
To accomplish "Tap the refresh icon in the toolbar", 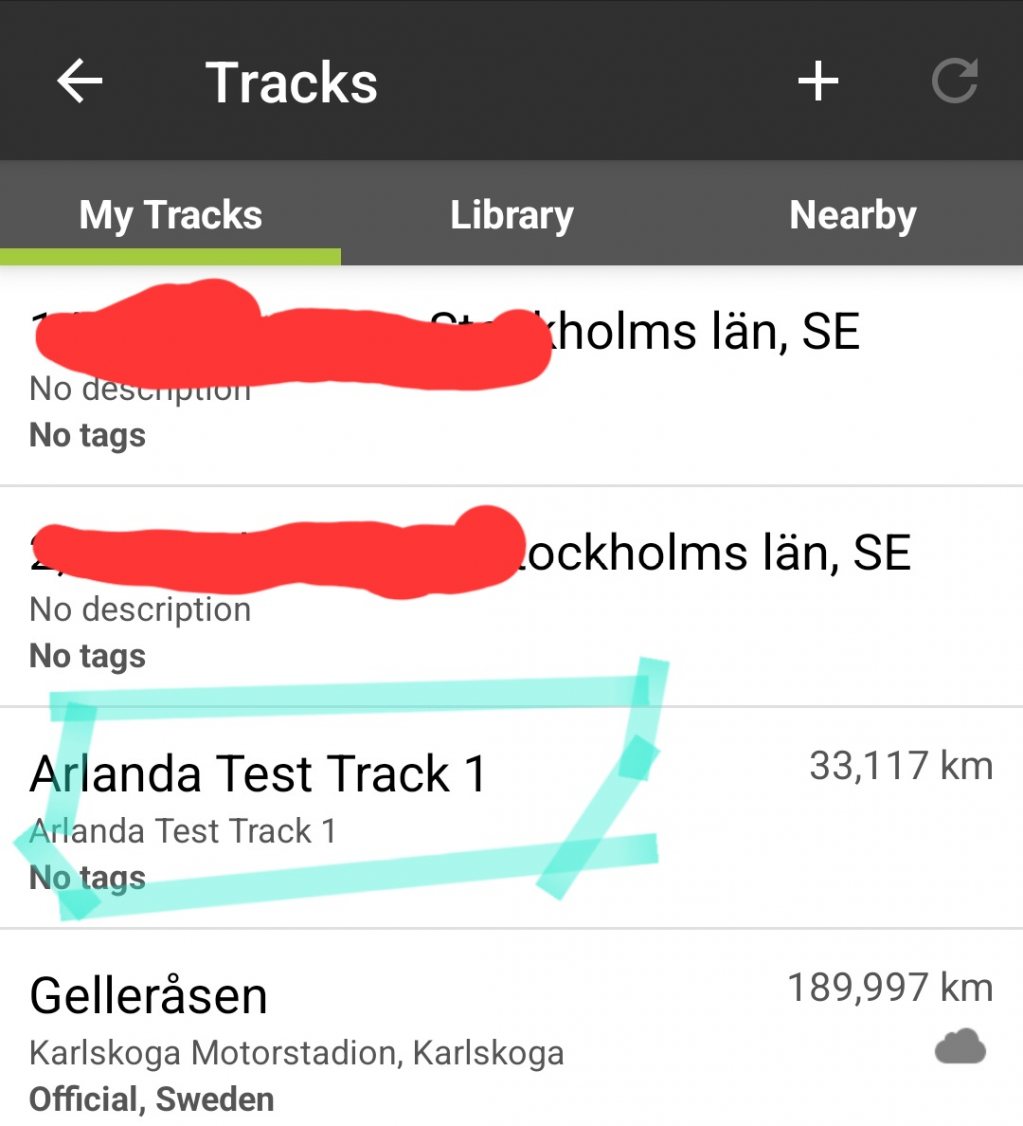I will (954, 81).
